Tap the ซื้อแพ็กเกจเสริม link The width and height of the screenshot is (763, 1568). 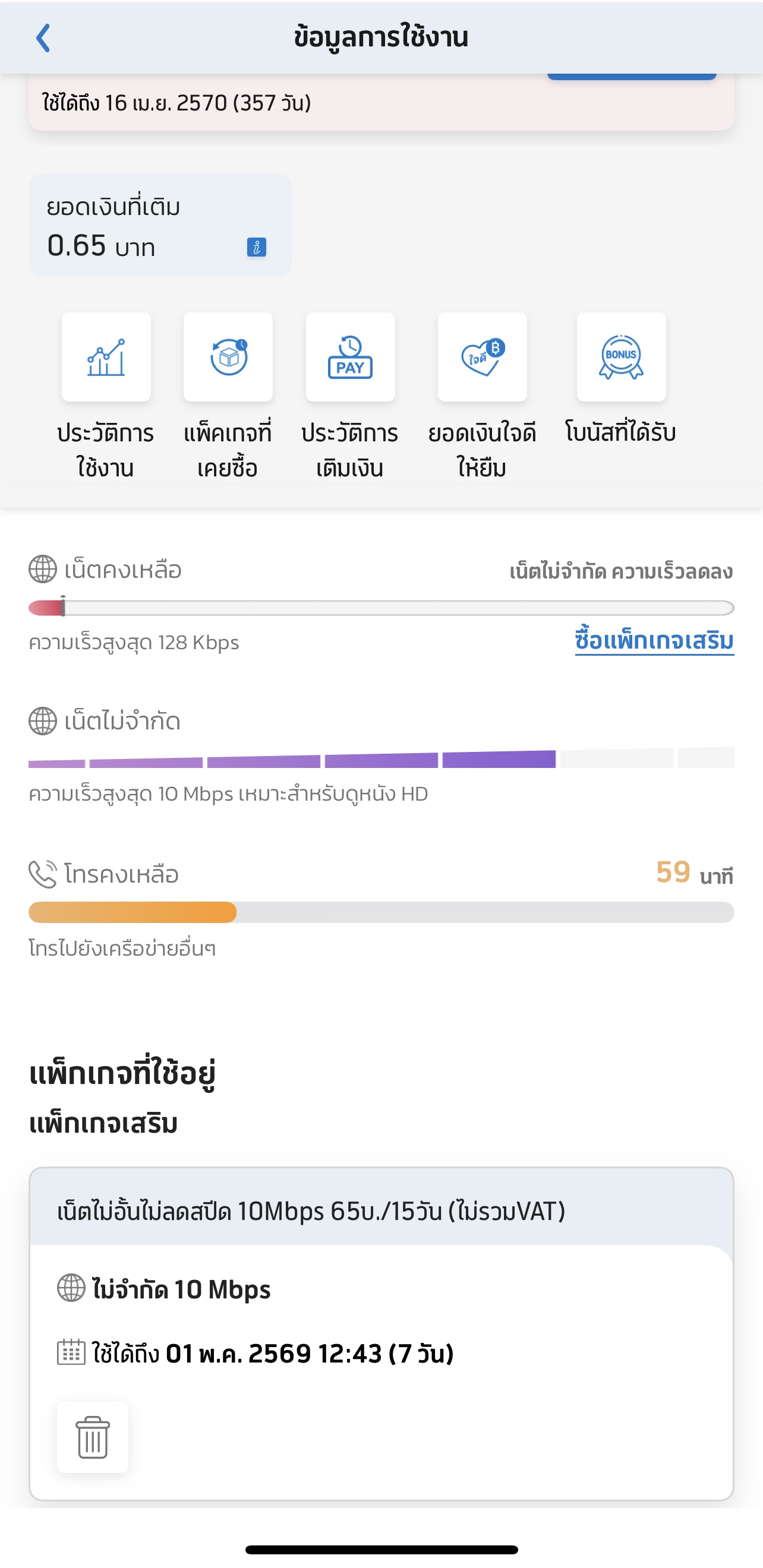coord(654,641)
